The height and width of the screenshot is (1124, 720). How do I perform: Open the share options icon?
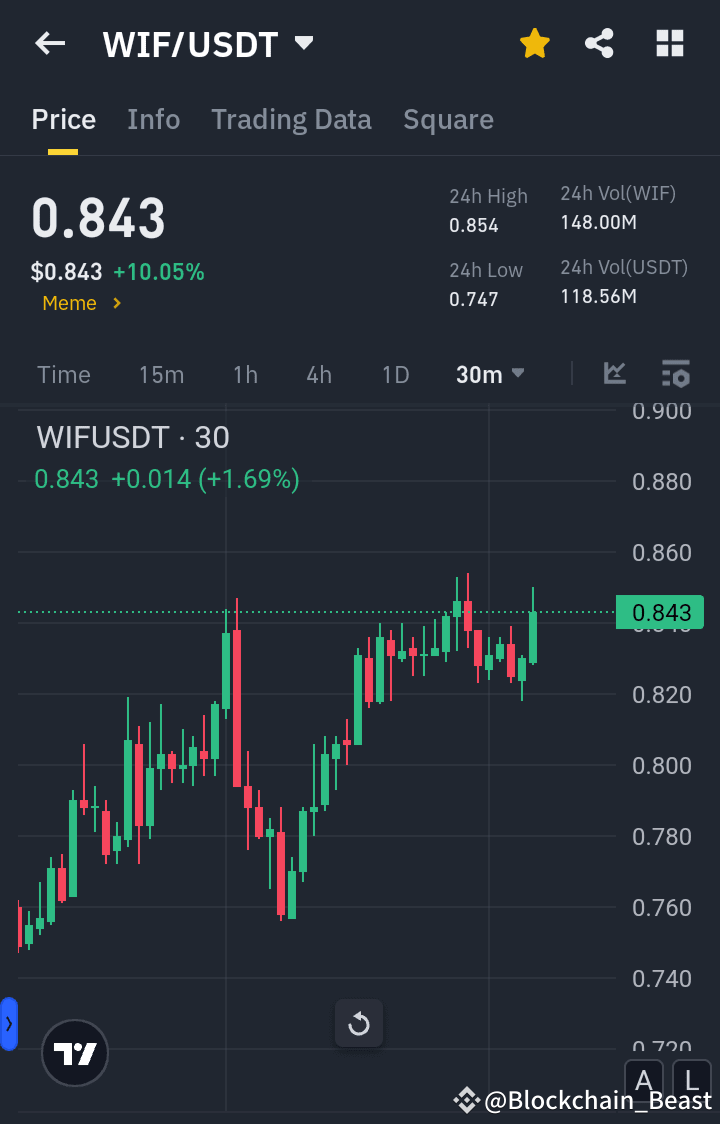click(599, 43)
